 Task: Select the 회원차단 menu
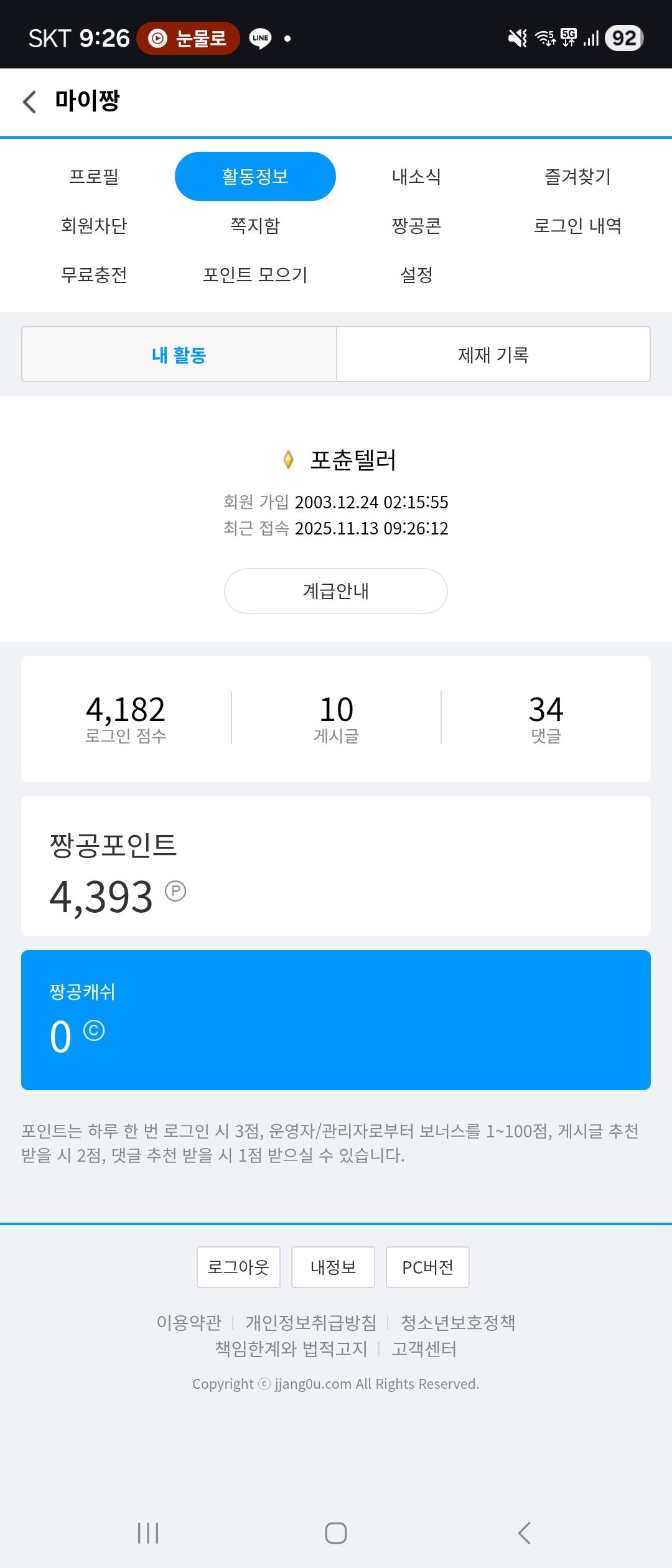pos(94,225)
